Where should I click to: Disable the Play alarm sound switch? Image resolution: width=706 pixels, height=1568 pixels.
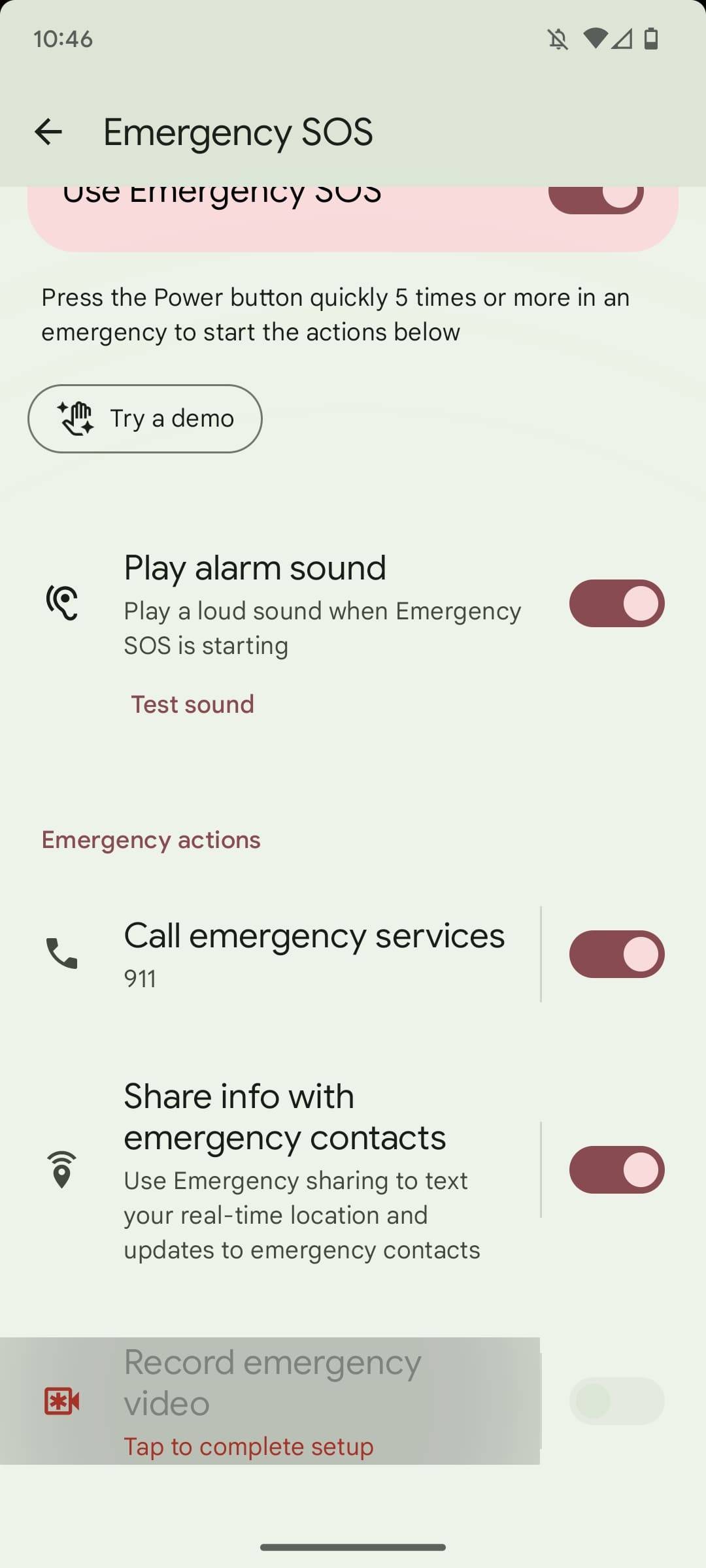coord(616,603)
